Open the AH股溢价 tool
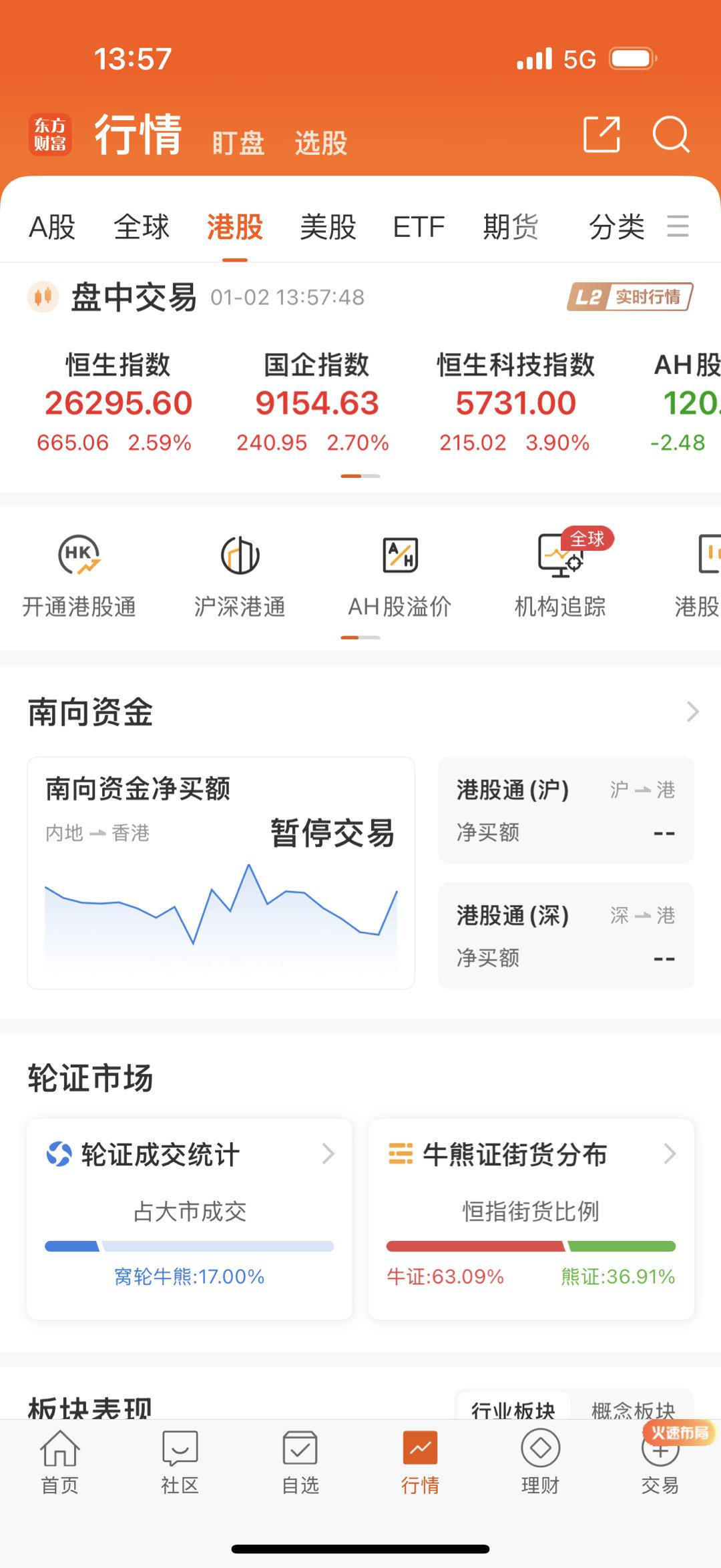721x1568 pixels. pyautogui.click(x=401, y=574)
